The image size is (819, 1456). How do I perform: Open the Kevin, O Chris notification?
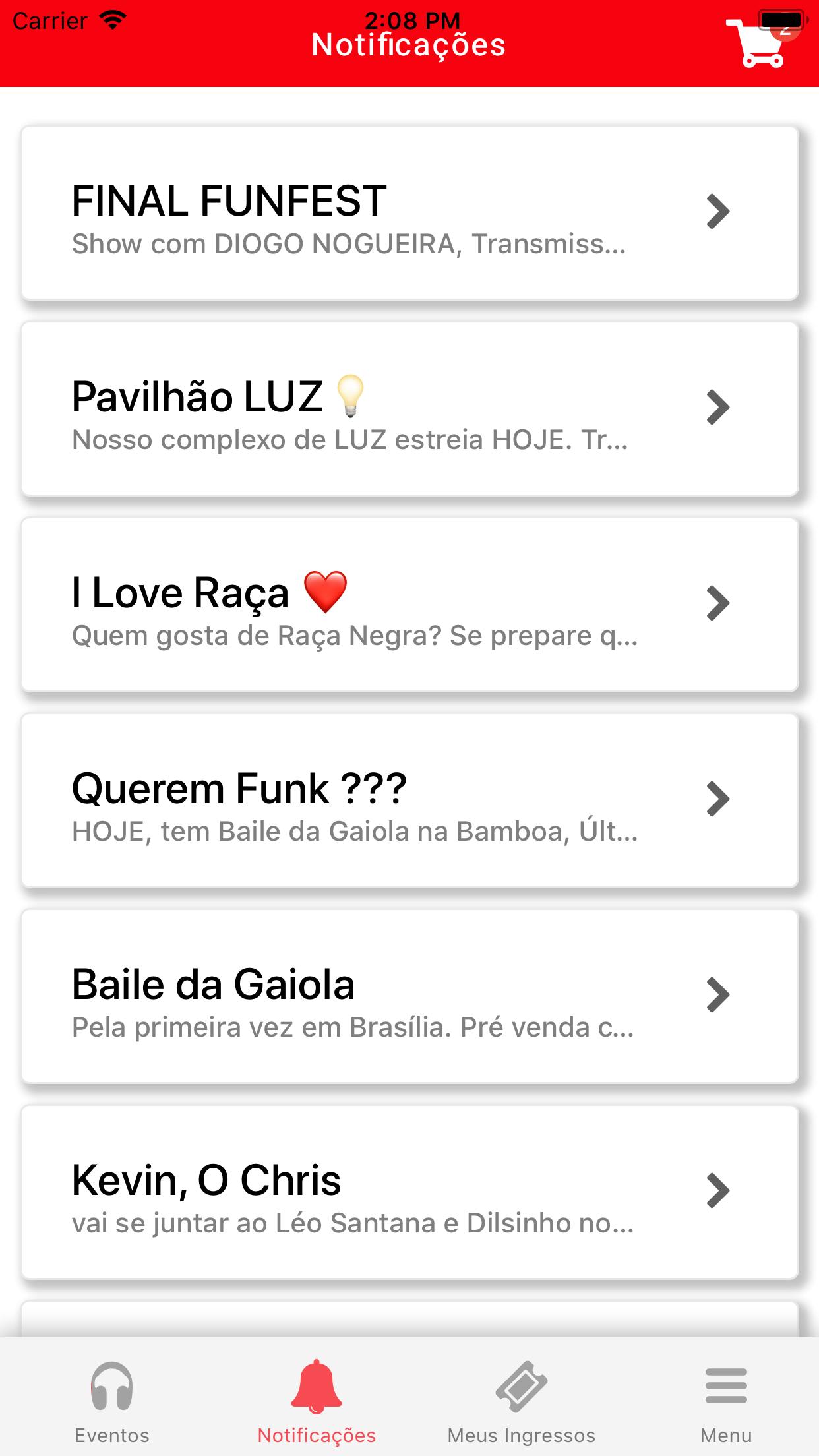(x=409, y=1192)
